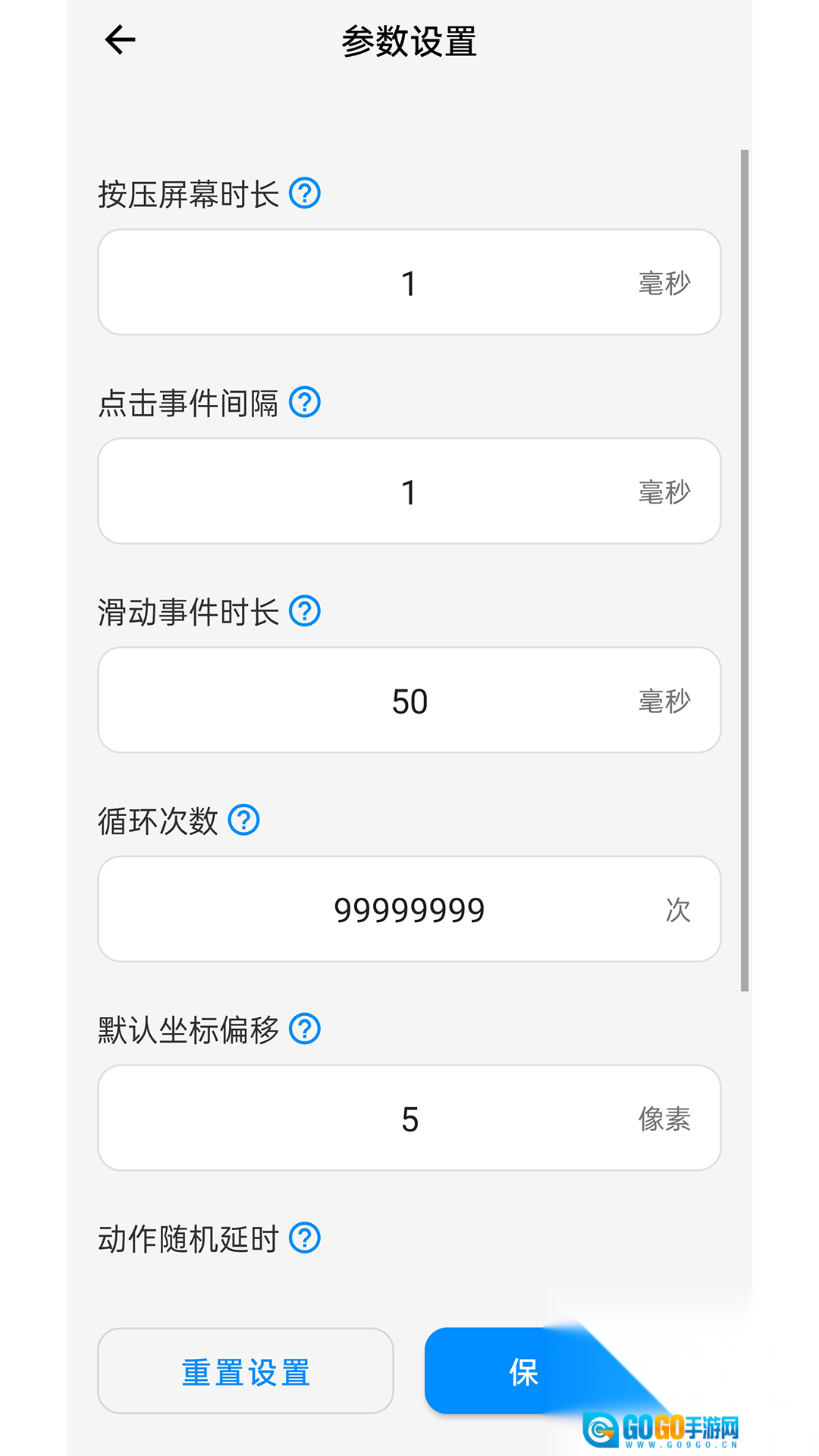Open help for 按压屏幕时长
Image resolution: width=819 pixels, height=1456 pixels.
point(306,193)
